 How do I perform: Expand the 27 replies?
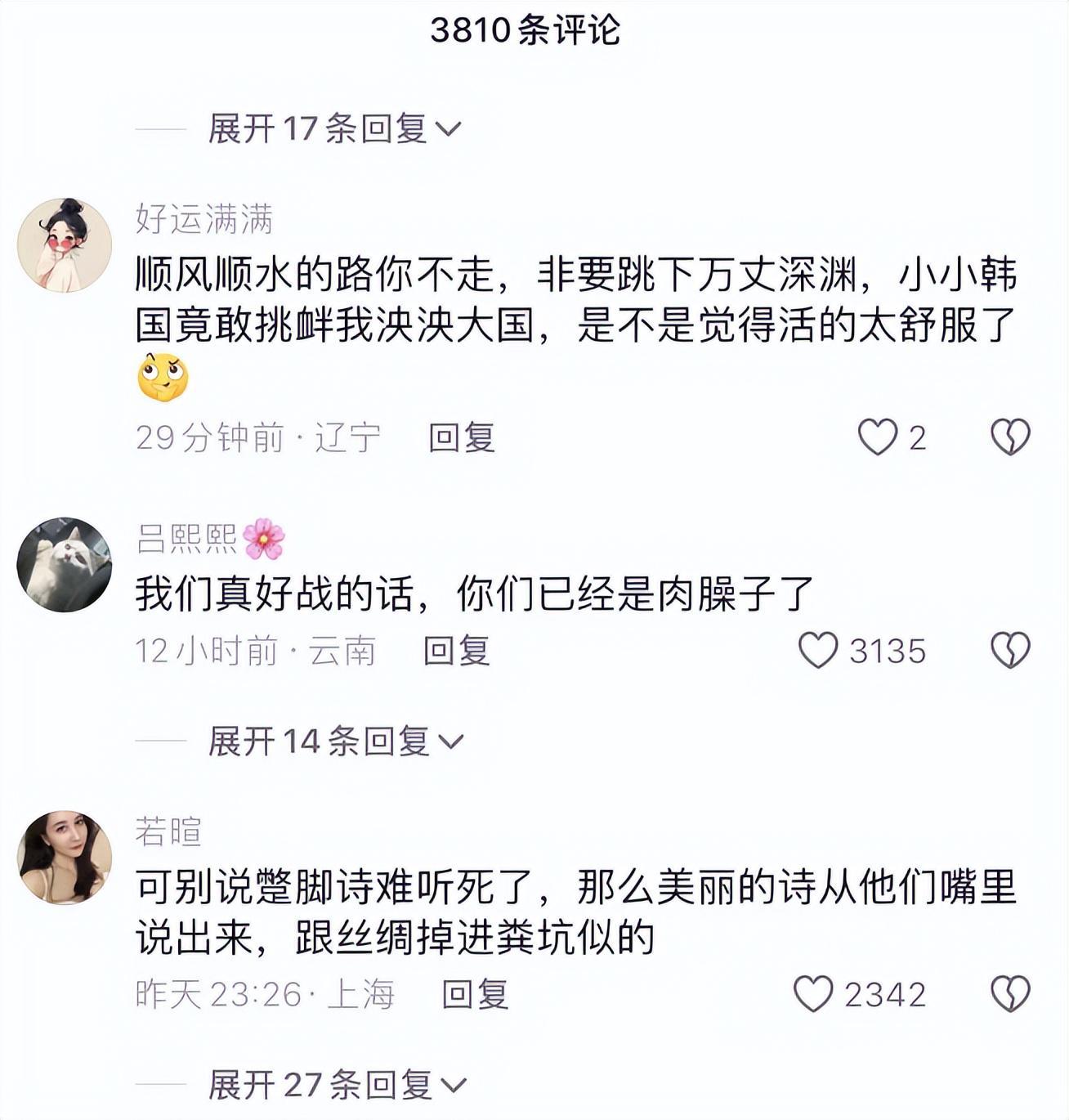(x=337, y=1085)
